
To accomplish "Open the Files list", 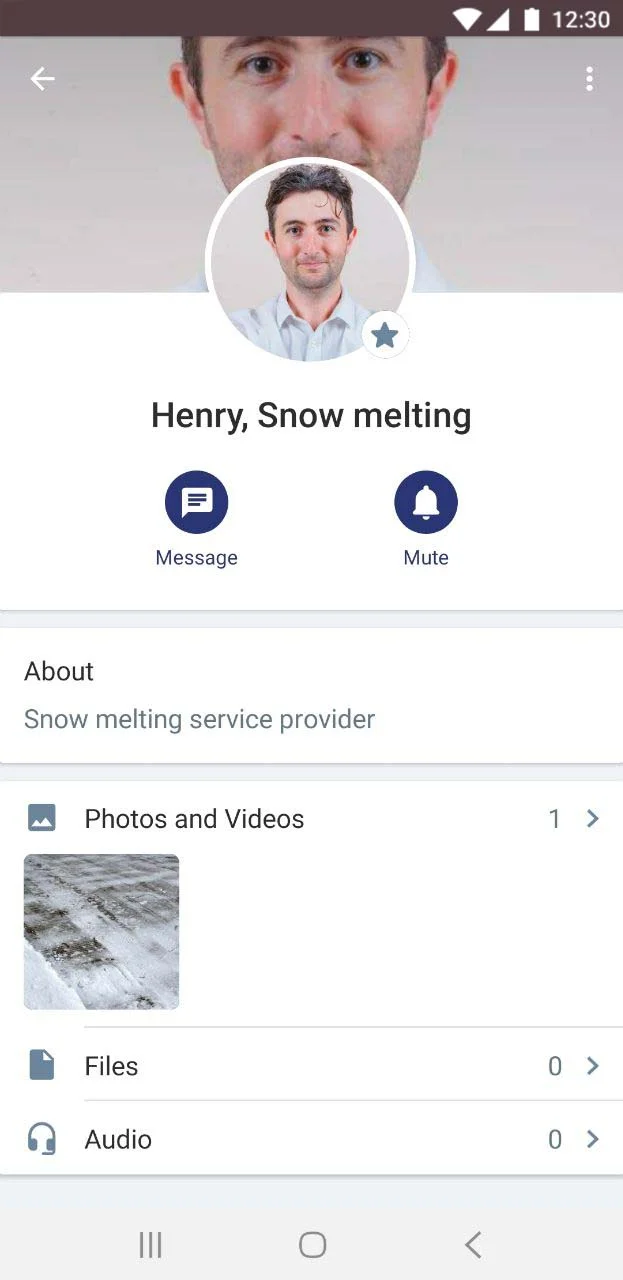I will pos(311,1066).
